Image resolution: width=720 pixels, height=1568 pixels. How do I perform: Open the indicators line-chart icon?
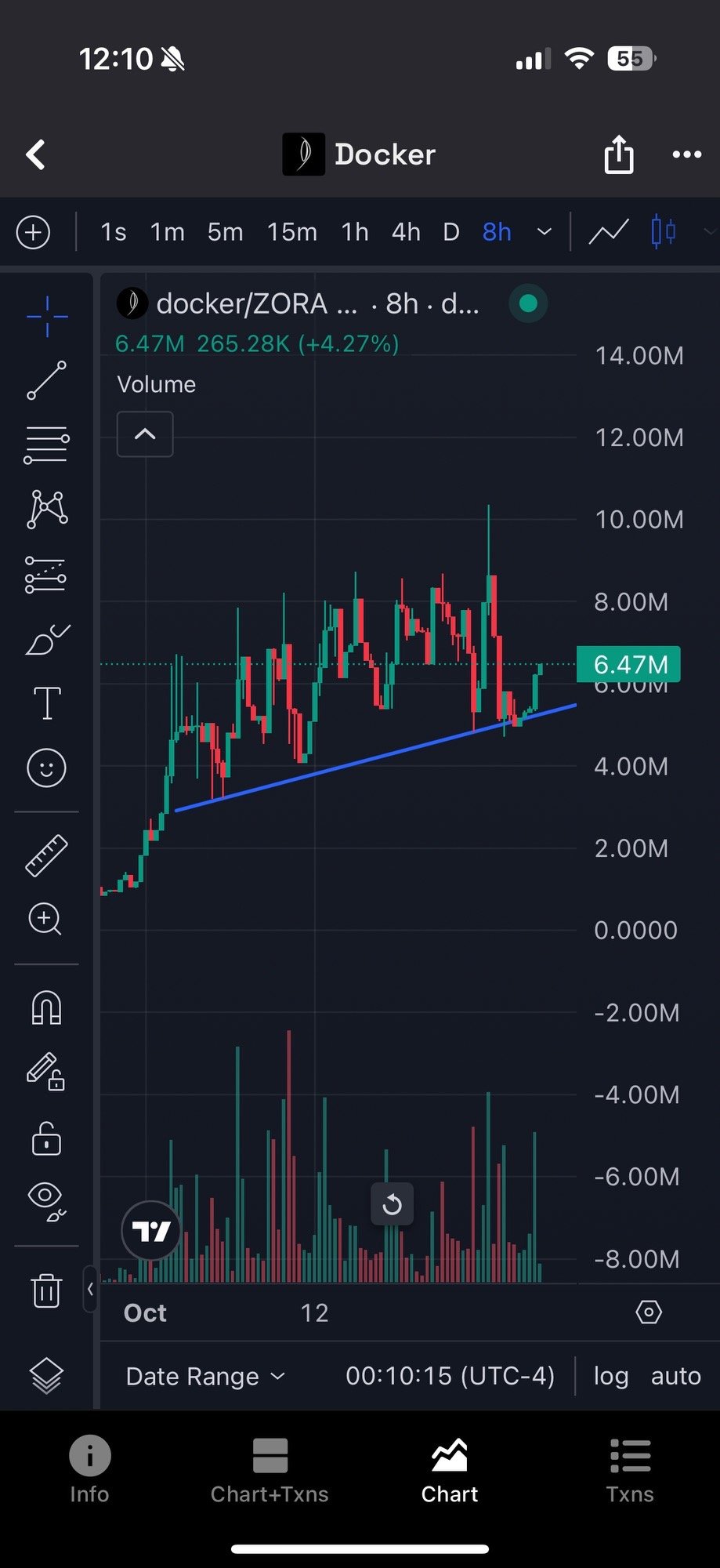click(x=609, y=232)
